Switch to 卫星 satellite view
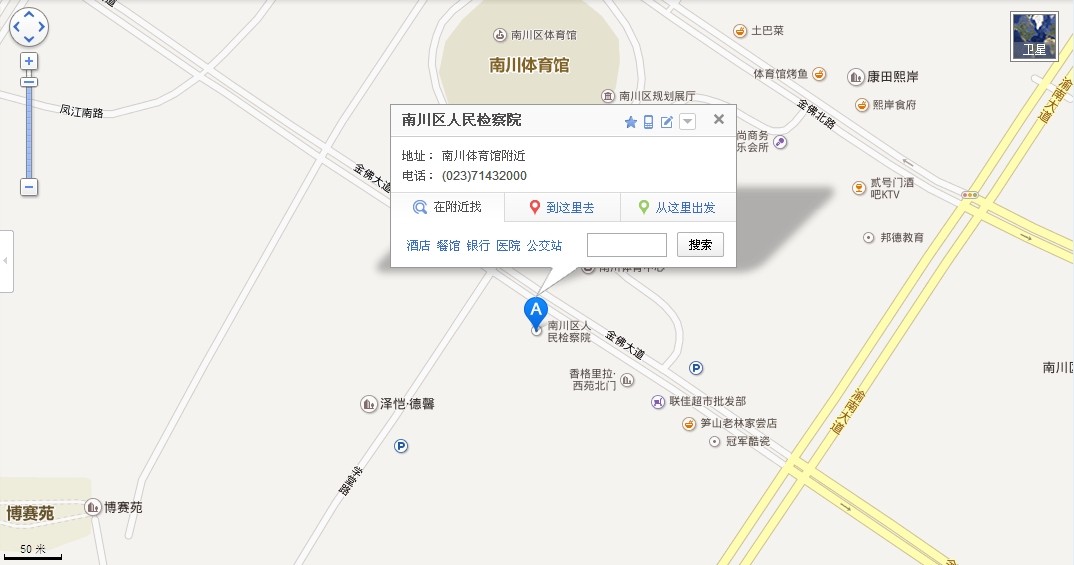Screen dimensions: 1074x565 click(x=1034, y=37)
